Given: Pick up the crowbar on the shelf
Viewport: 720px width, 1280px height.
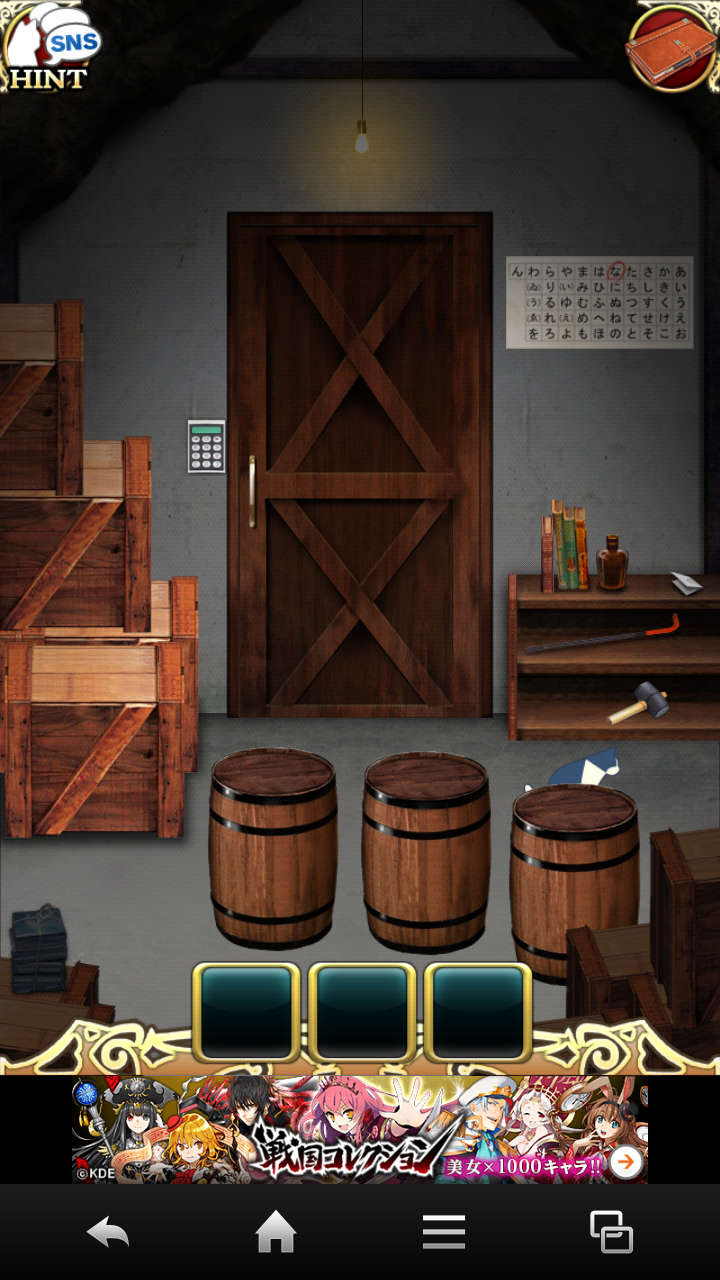Looking at the screenshot, I should click(604, 636).
